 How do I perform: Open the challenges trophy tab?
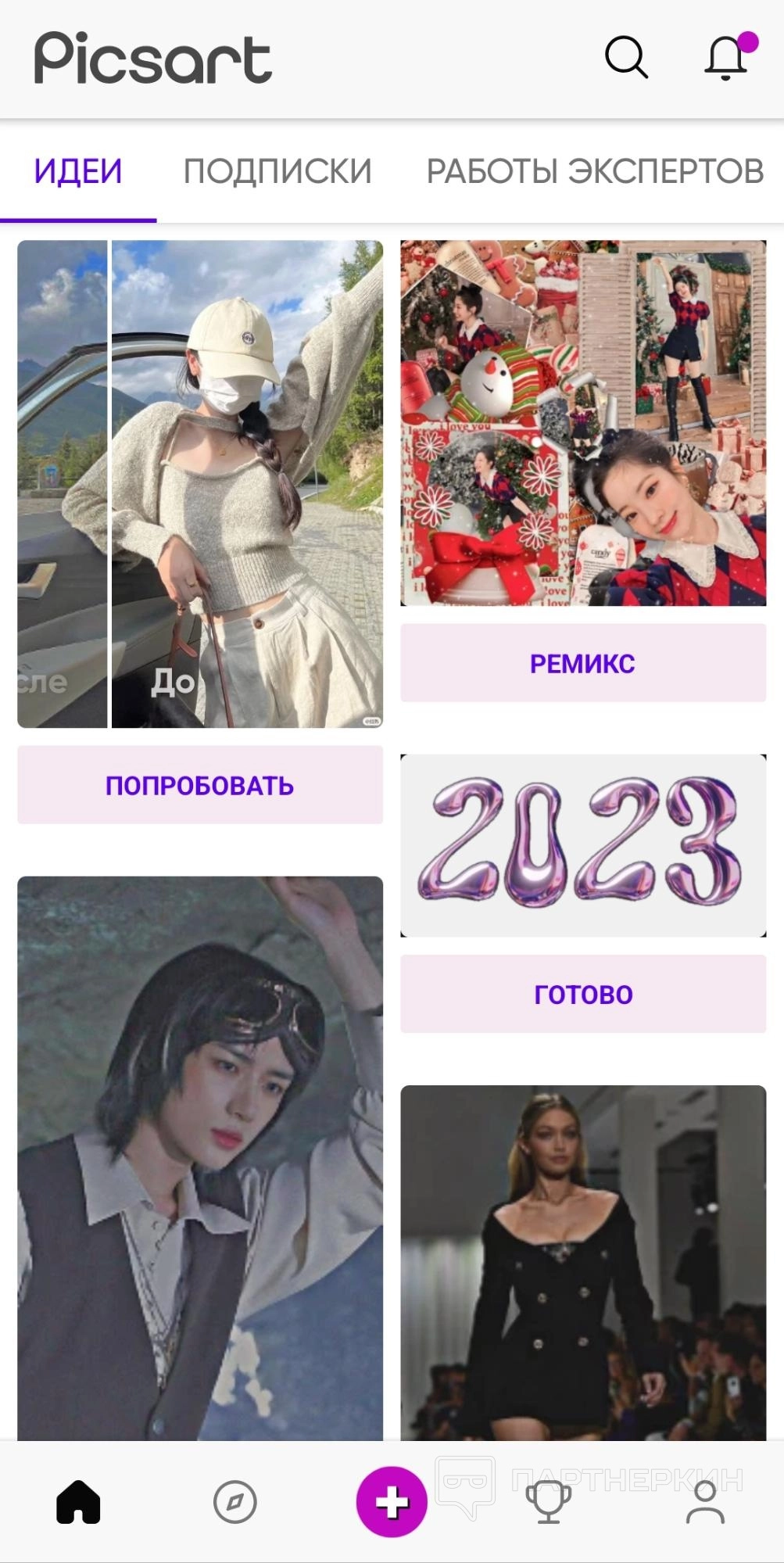549,1502
